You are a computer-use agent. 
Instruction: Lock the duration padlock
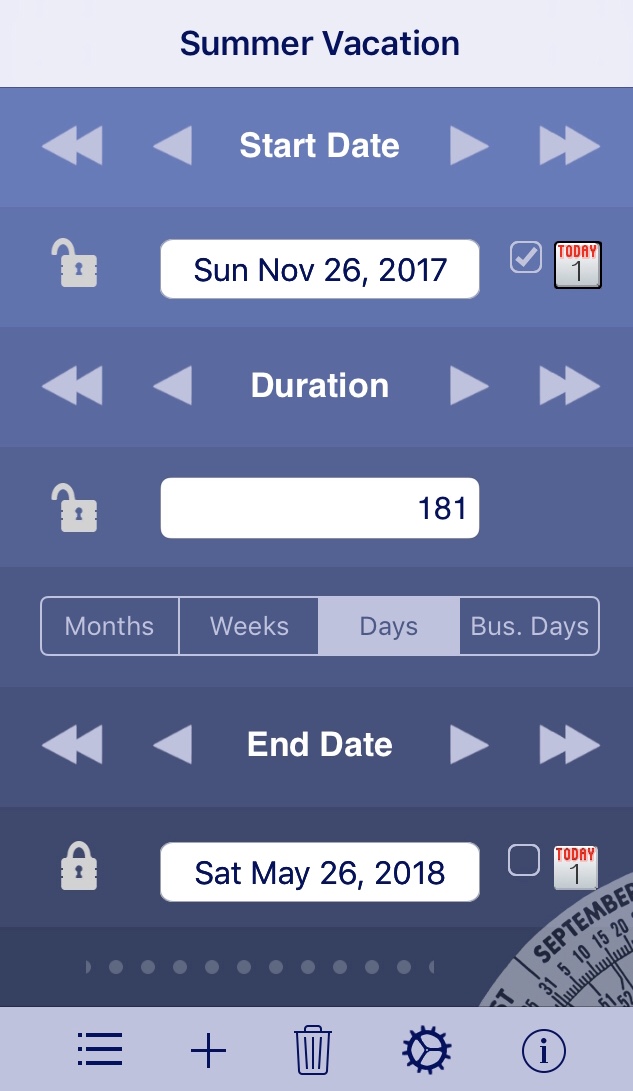pyautogui.click(x=75, y=508)
